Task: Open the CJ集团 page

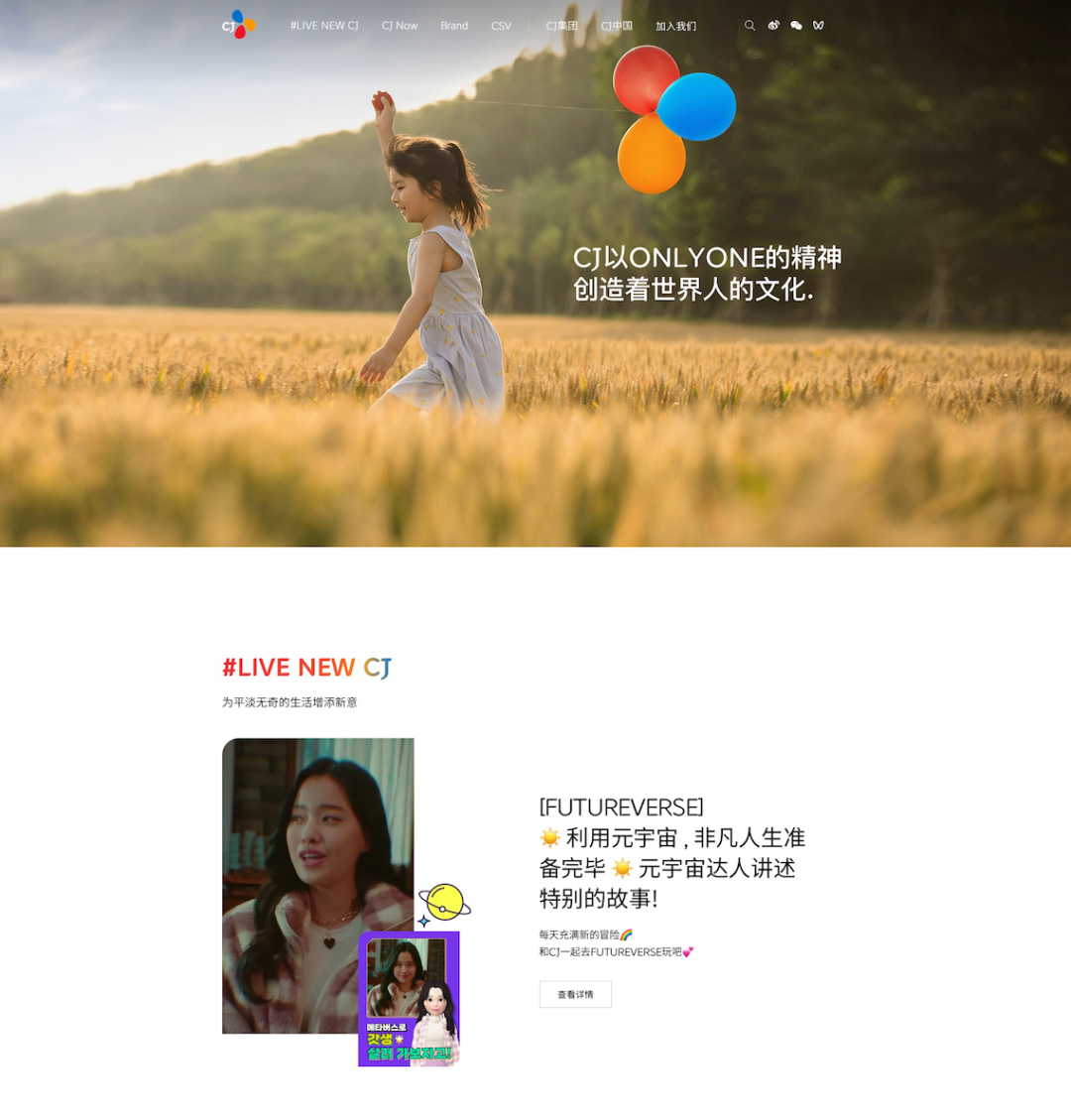Action: [561, 26]
